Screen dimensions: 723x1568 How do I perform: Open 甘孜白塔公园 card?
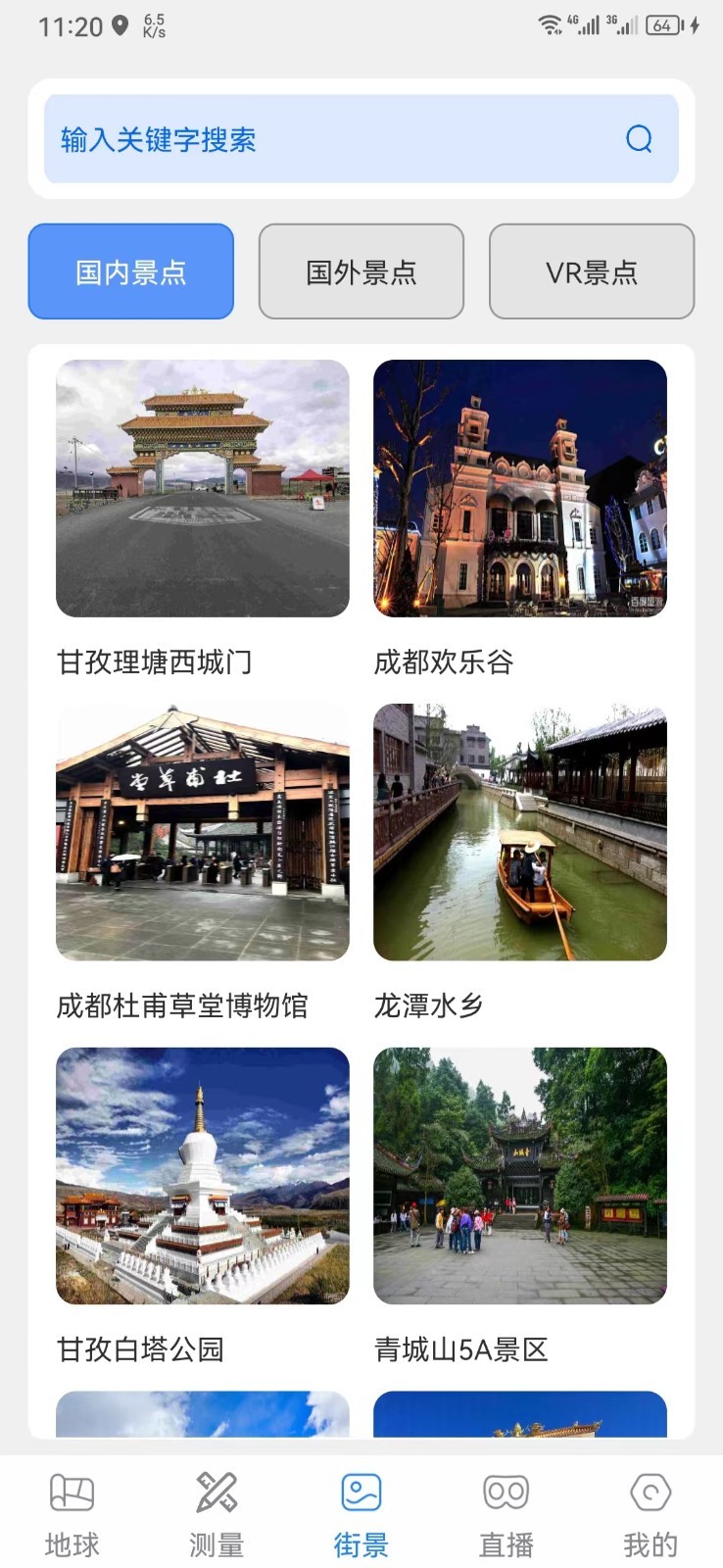tap(203, 1176)
